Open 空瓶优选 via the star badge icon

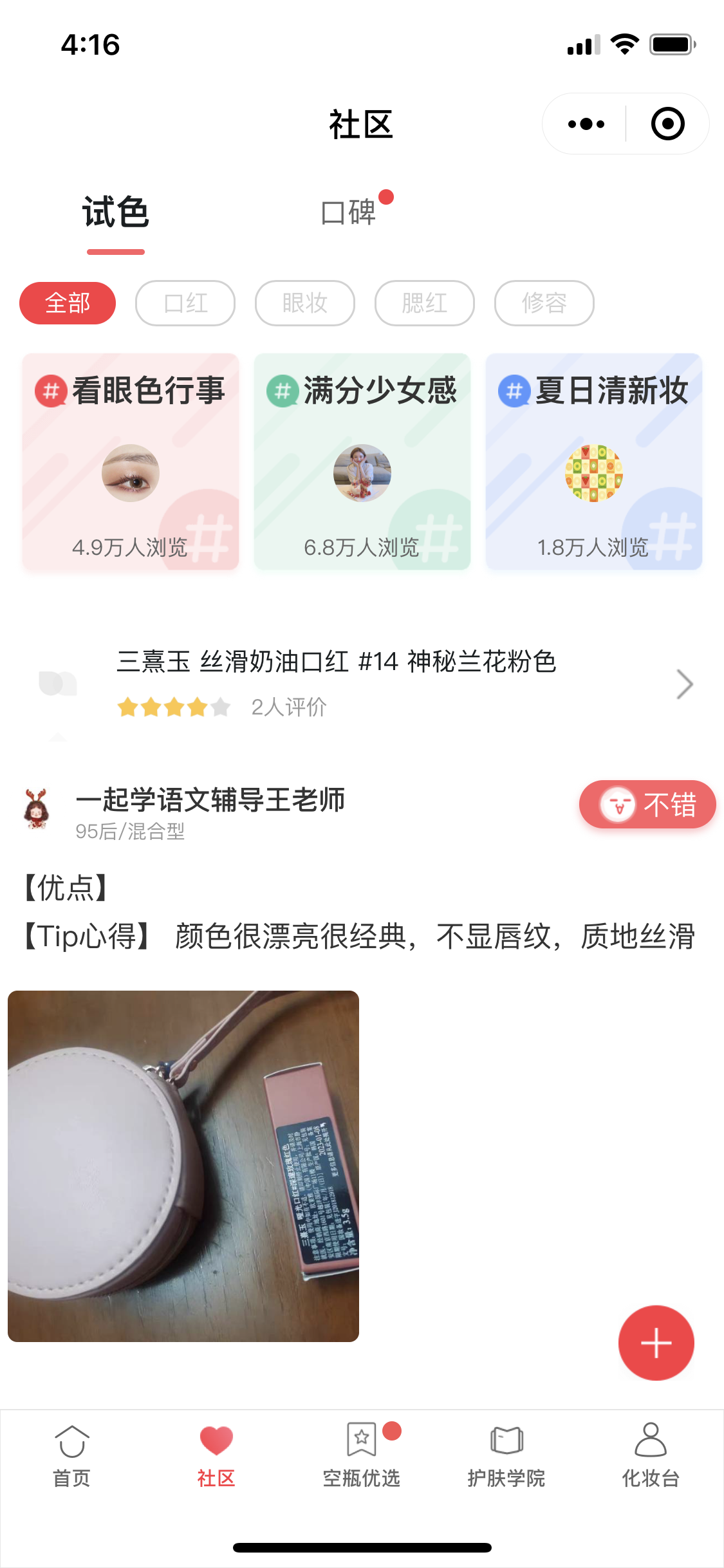(362, 1439)
